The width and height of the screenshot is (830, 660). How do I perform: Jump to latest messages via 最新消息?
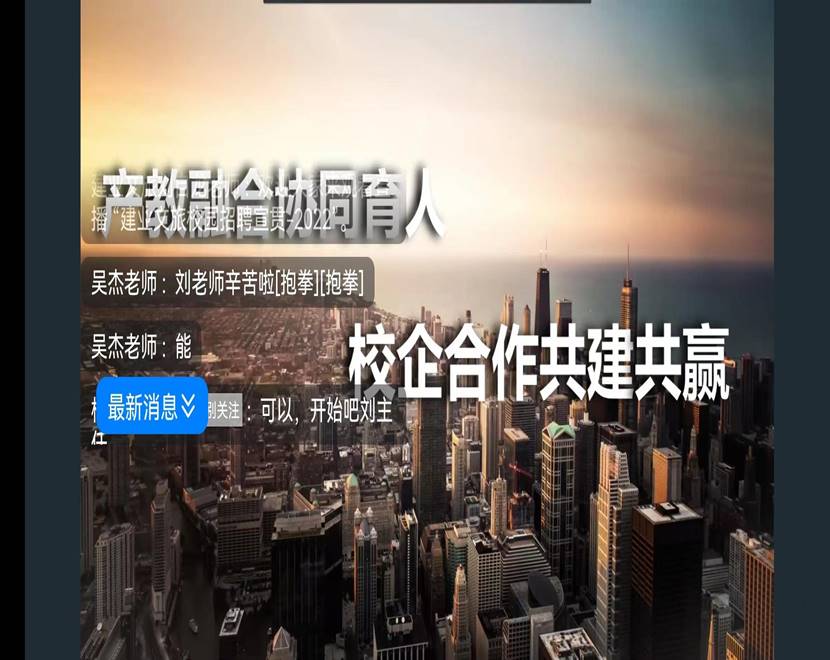click(x=152, y=406)
